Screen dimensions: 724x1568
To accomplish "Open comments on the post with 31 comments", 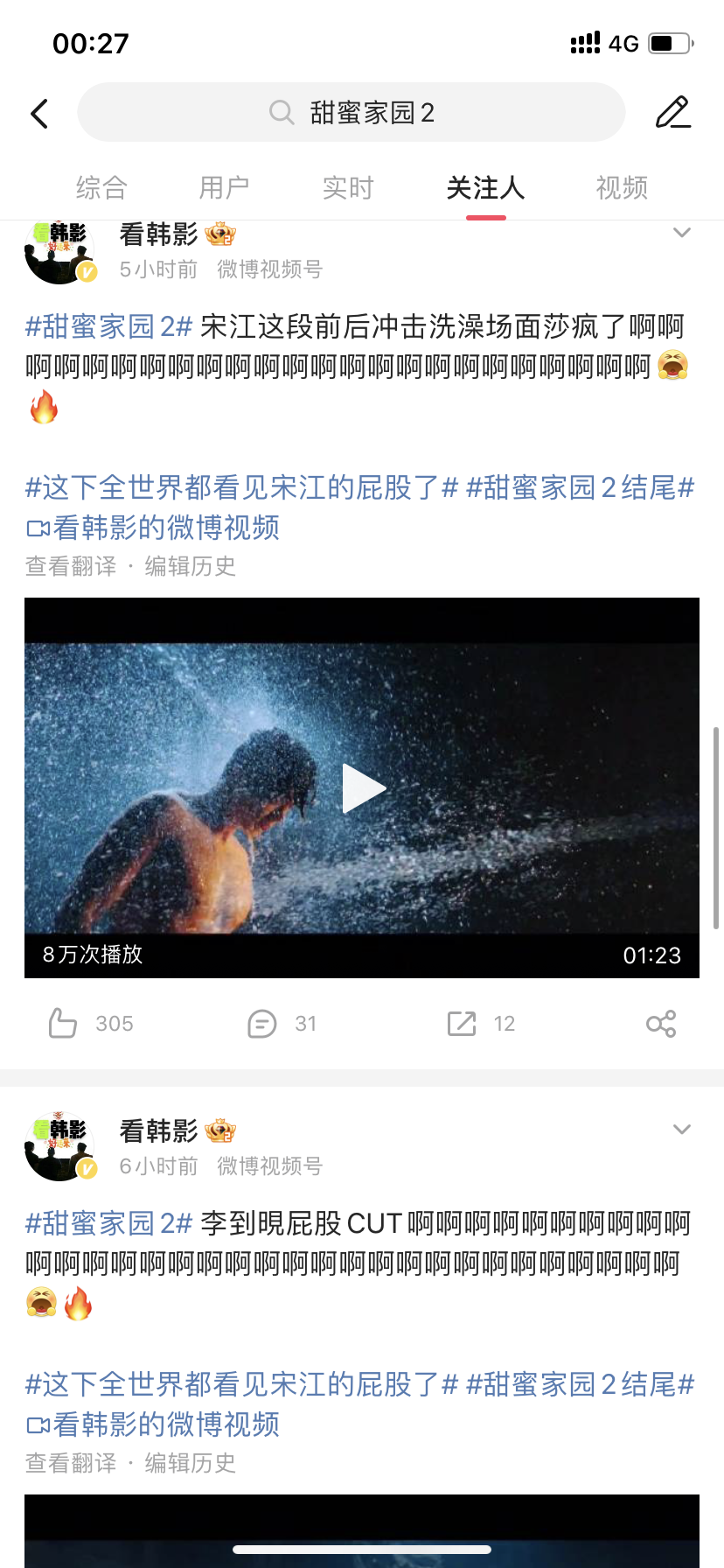I will 282,1023.
